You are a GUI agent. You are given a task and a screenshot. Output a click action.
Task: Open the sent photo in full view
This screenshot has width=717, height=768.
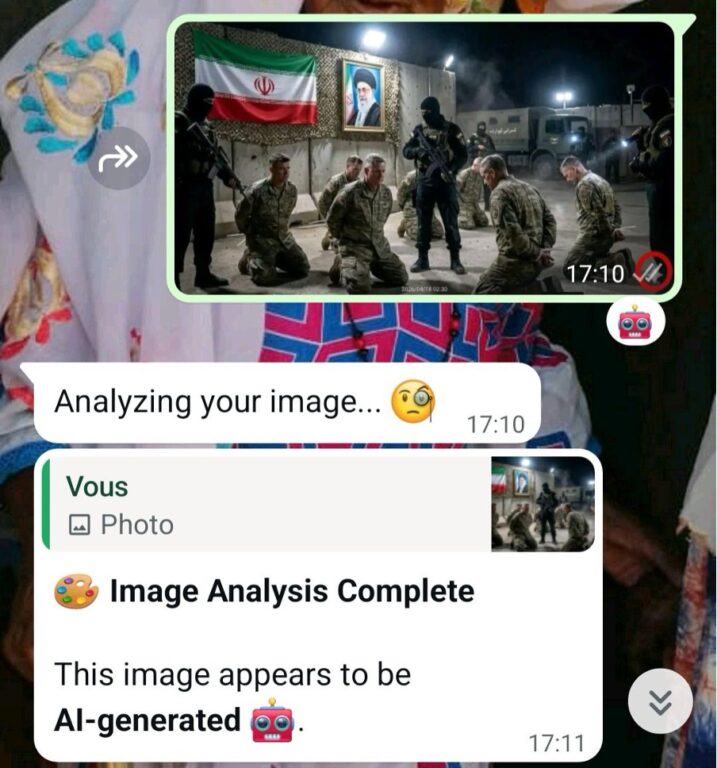425,157
